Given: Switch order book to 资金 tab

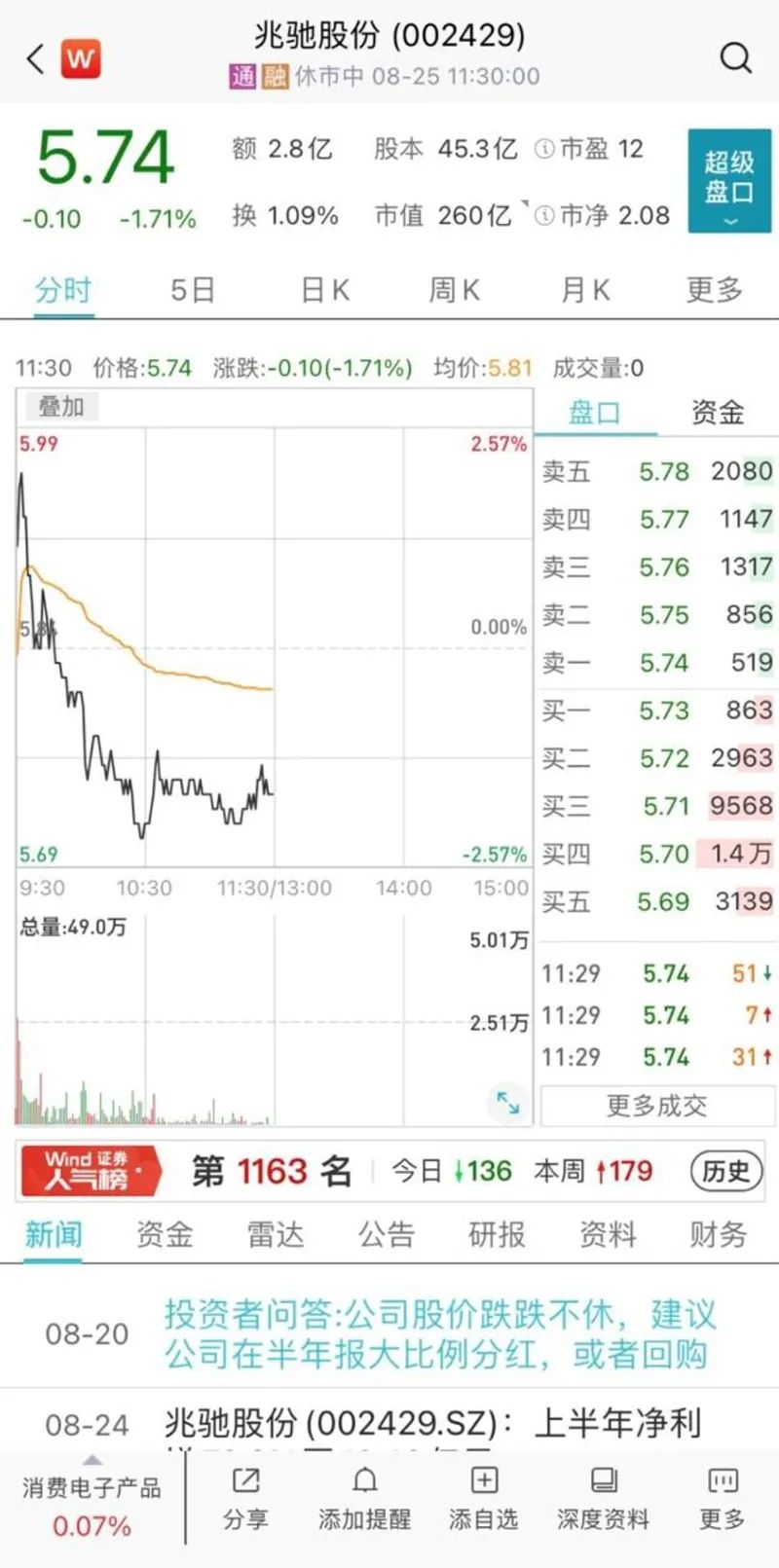Looking at the screenshot, I should [718, 413].
